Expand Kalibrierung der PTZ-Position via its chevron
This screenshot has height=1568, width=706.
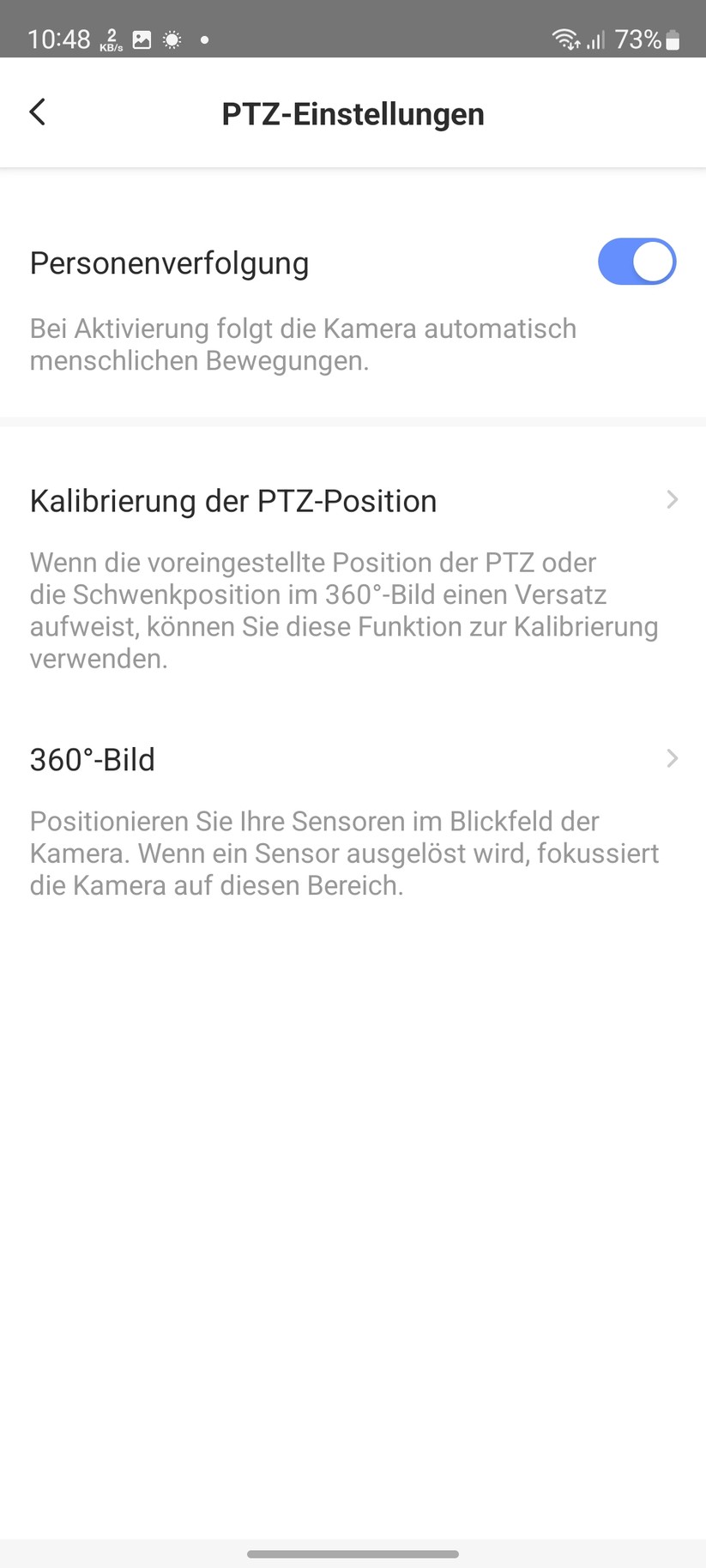[x=673, y=500]
